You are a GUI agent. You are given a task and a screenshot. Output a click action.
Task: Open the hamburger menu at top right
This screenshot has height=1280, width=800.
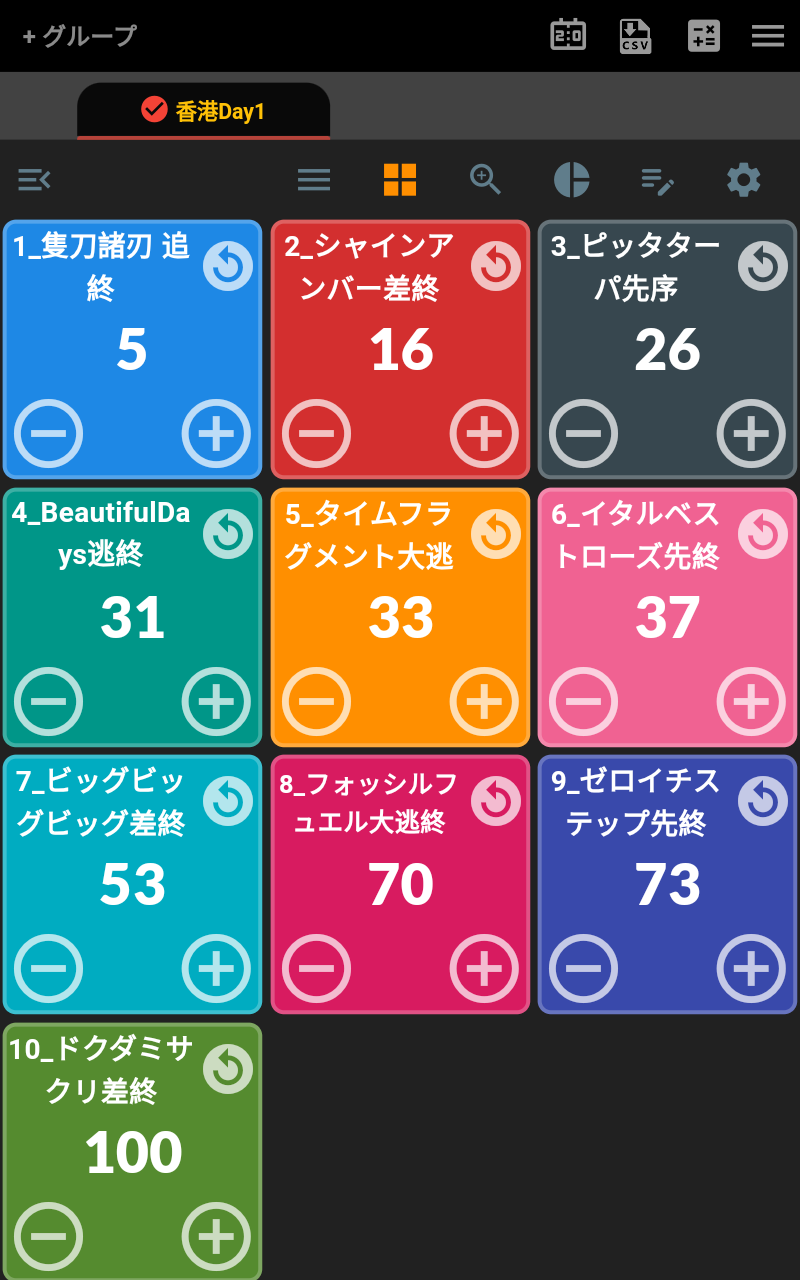tap(767, 36)
